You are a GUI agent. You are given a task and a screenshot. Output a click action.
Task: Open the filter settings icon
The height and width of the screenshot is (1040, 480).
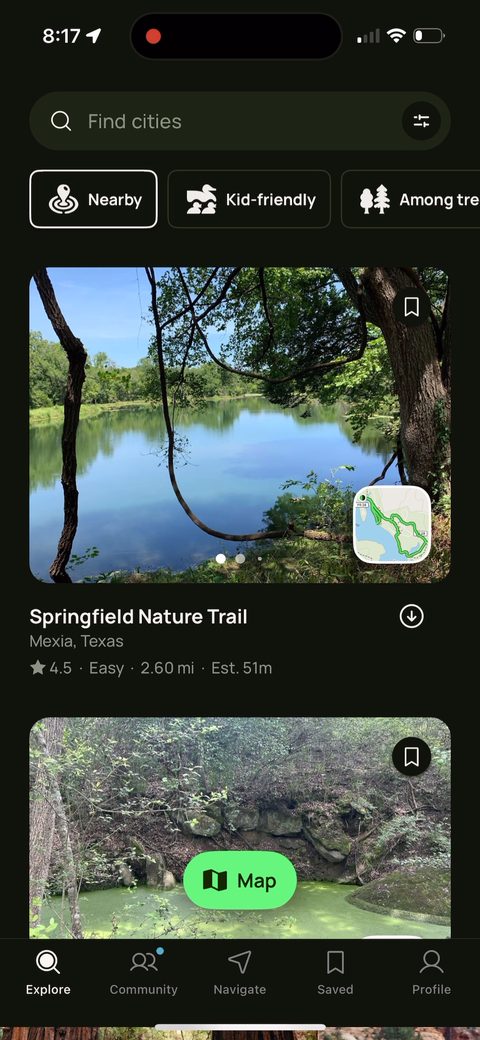click(421, 121)
